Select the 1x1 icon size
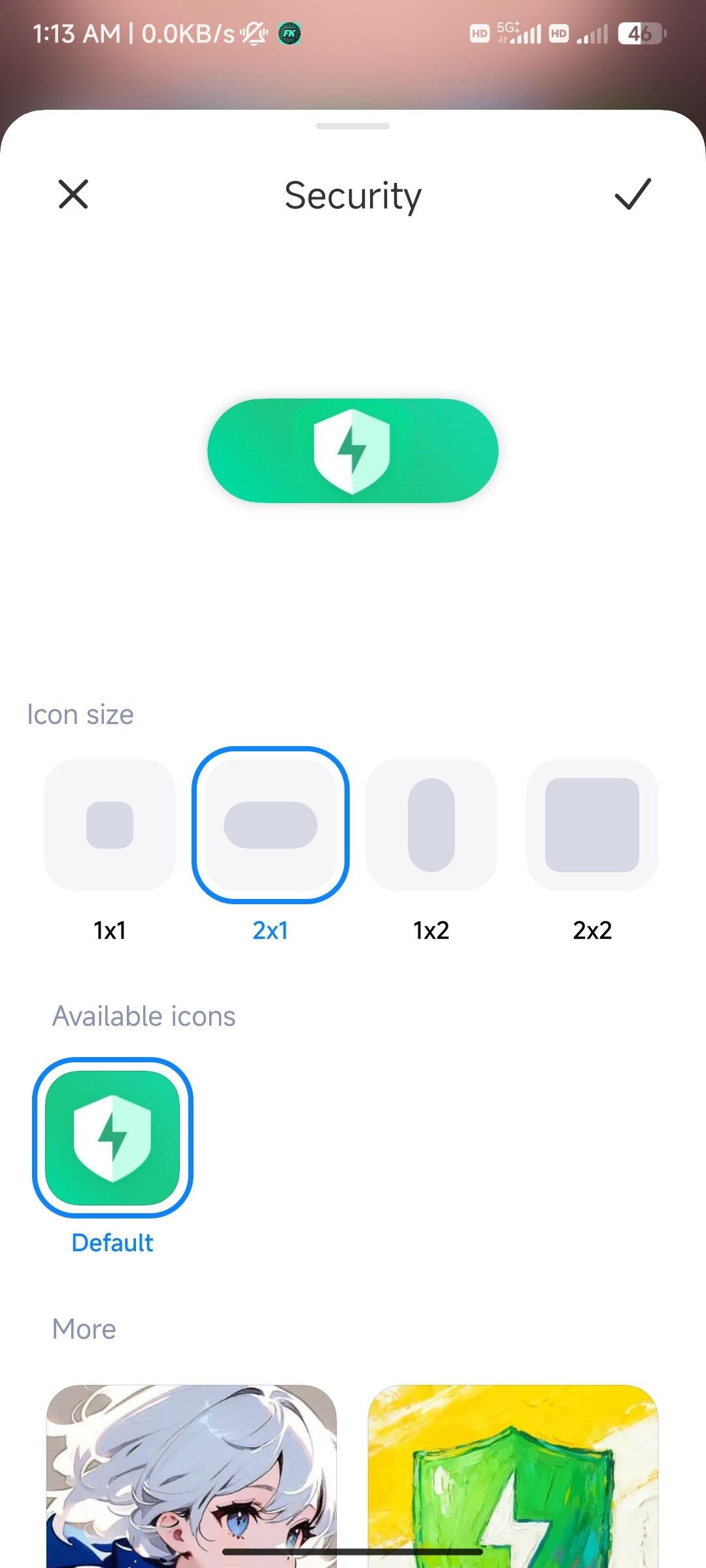The image size is (706, 1568). [110, 825]
